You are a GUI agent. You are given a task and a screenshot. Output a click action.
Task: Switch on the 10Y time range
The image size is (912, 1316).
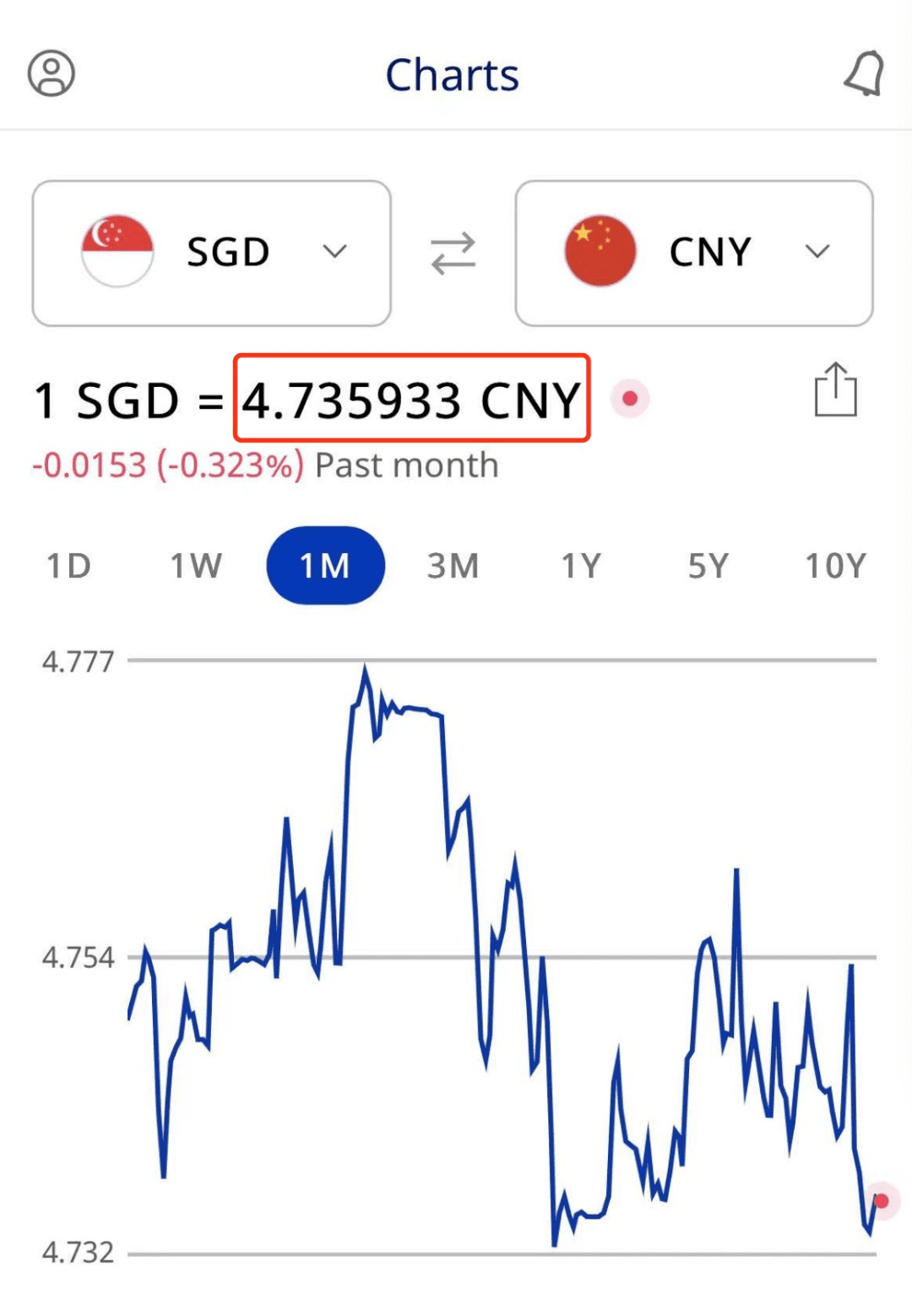(x=834, y=566)
